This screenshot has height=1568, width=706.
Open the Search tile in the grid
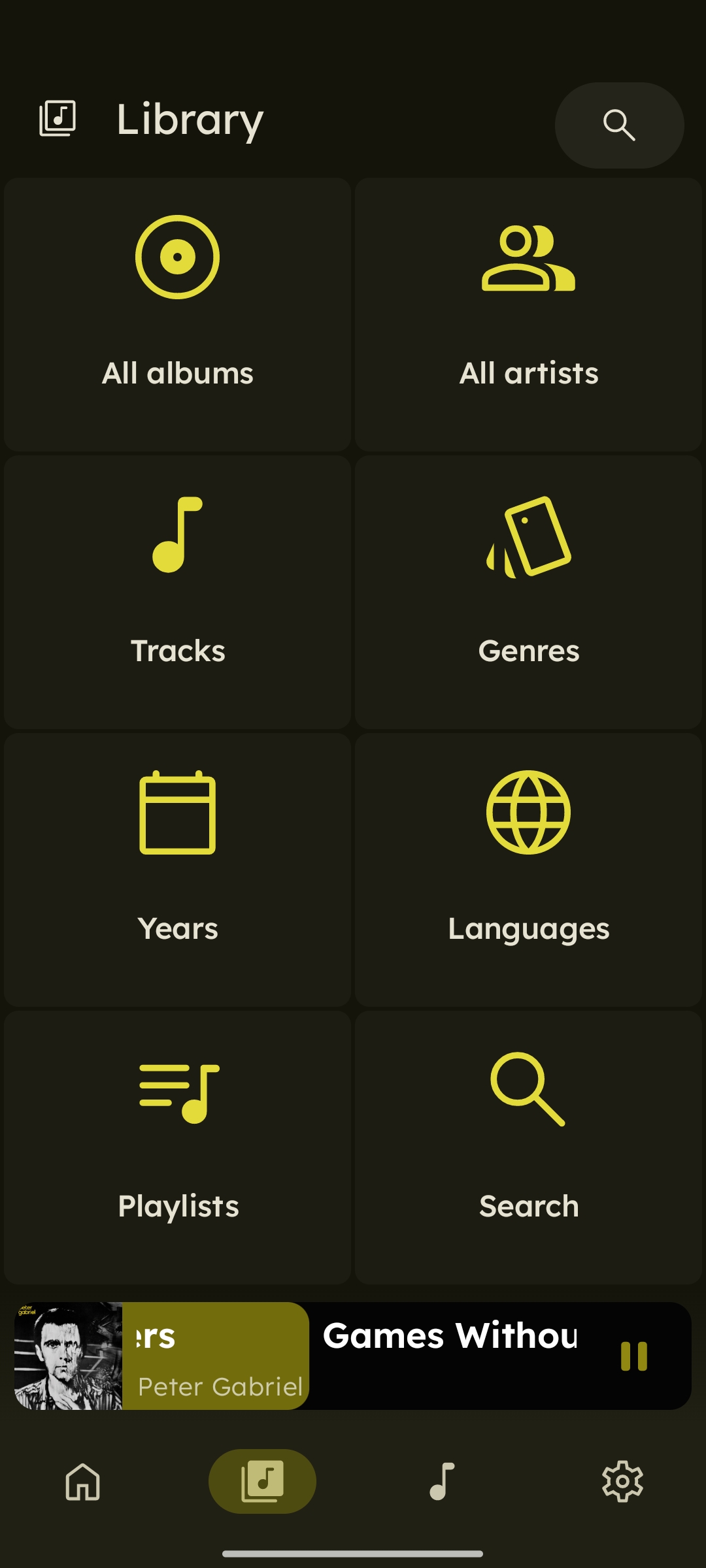(528, 1147)
